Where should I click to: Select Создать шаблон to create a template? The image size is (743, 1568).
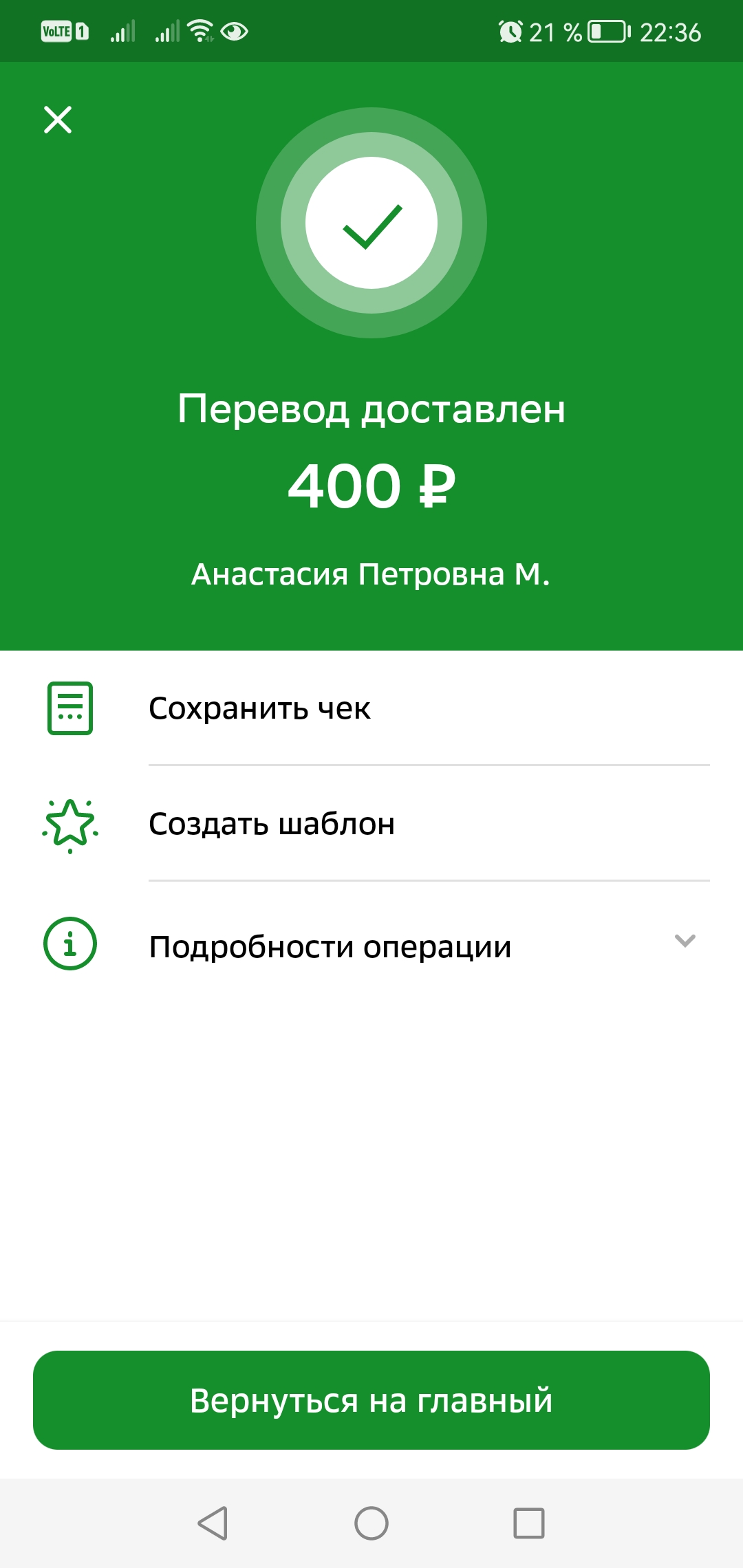pos(371,824)
